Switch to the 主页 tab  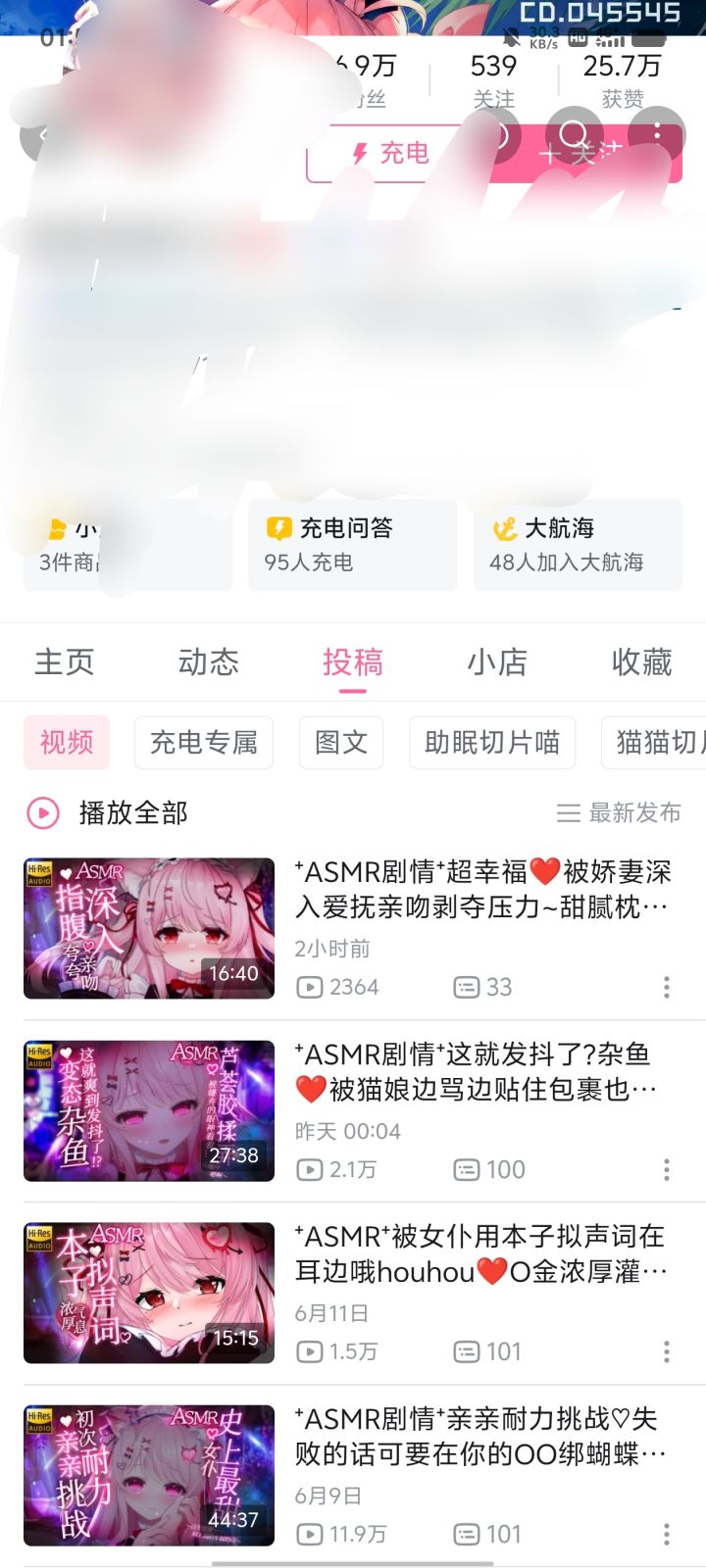point(65,662)
